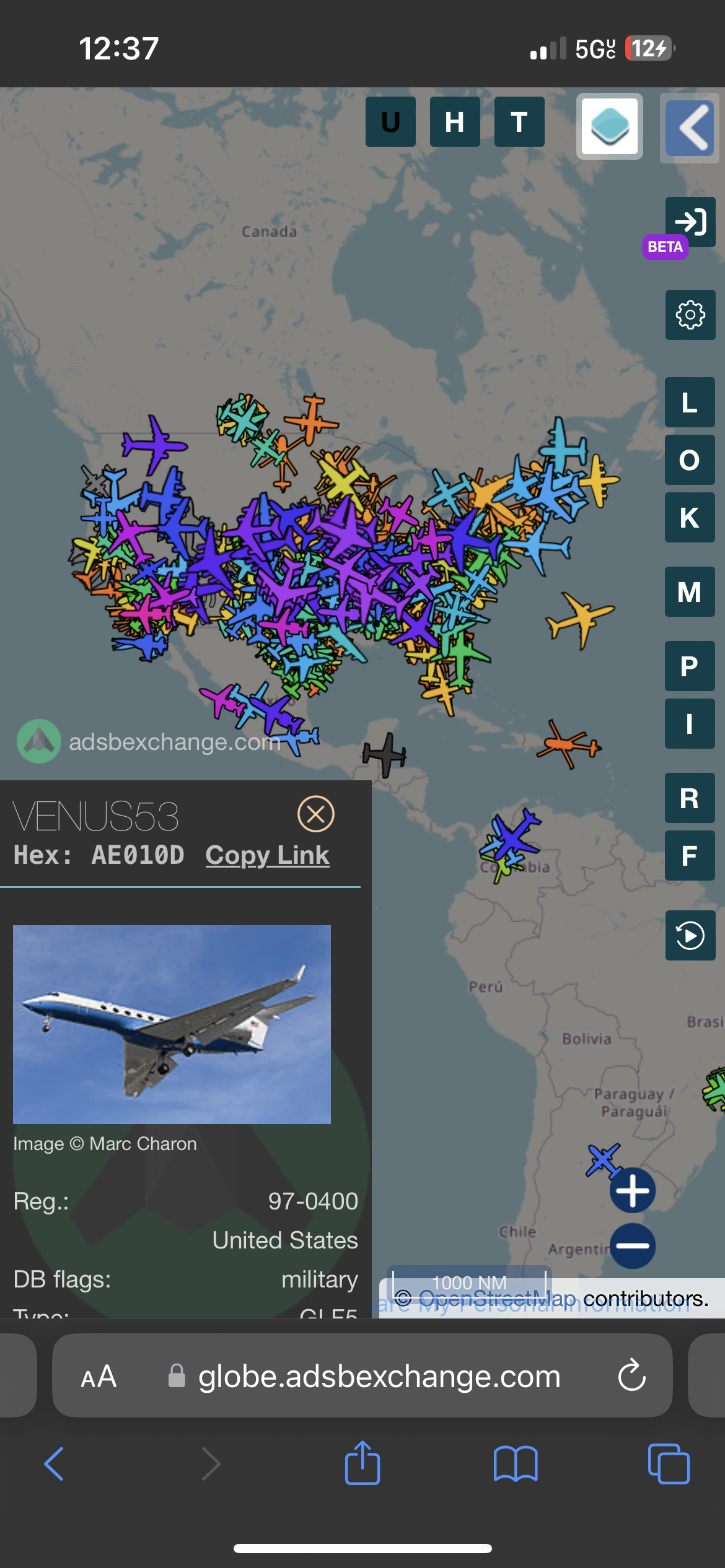Collapse sidebar with the left arrow button
Viewport: 725px width, 1568px height.
690,128
